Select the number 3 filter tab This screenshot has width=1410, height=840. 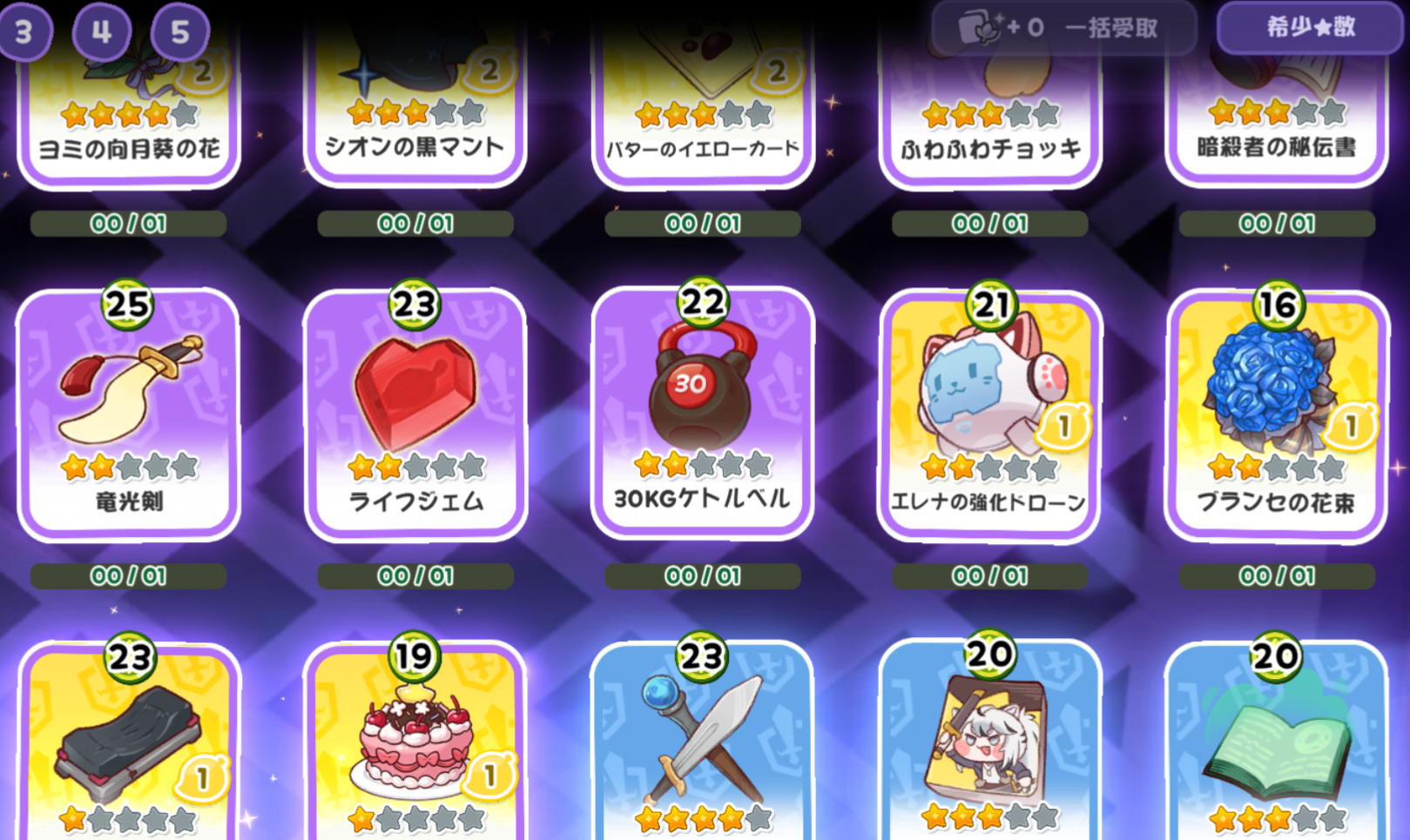pos(24,32)
